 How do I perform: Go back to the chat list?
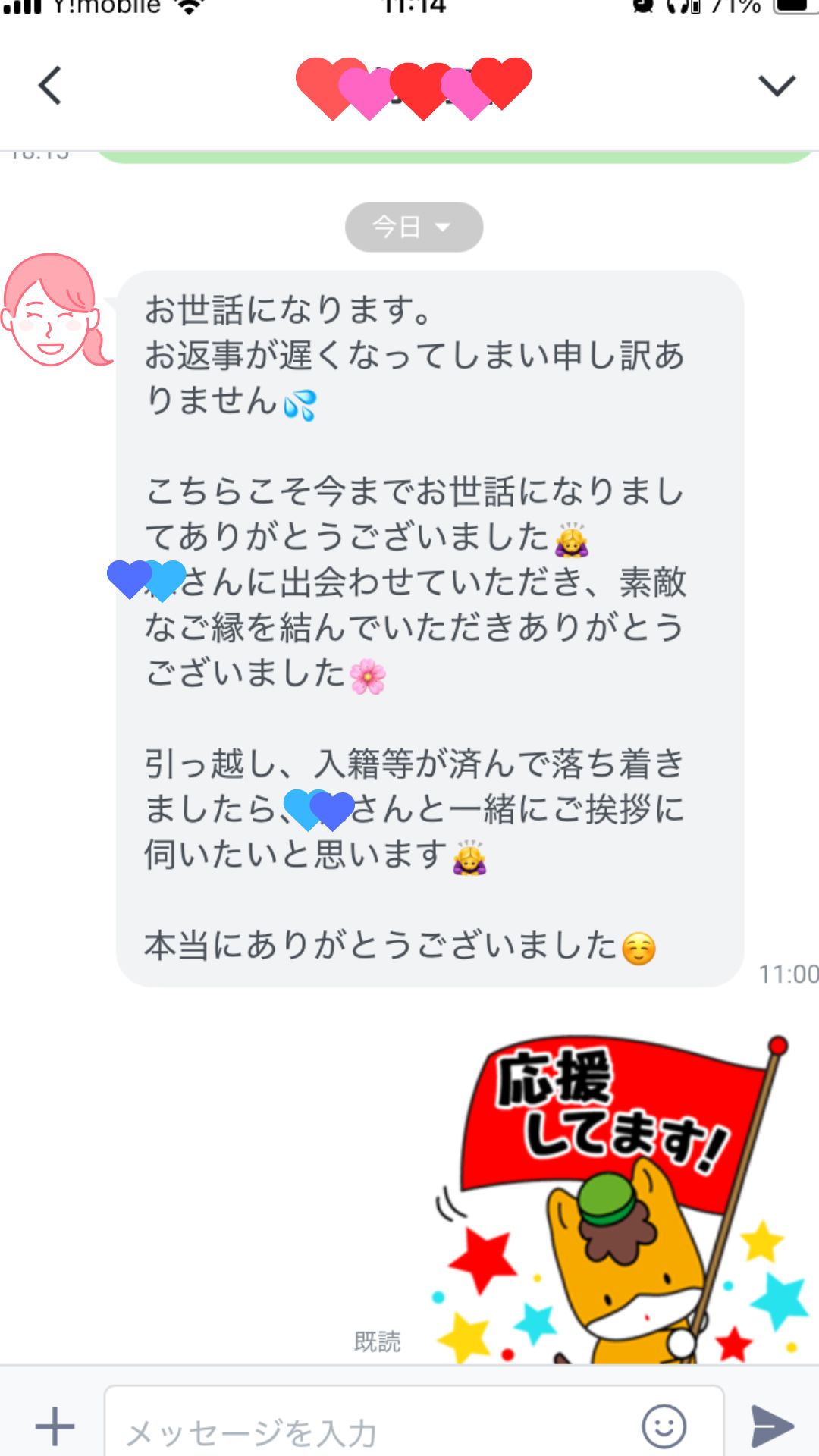[50, 85]
